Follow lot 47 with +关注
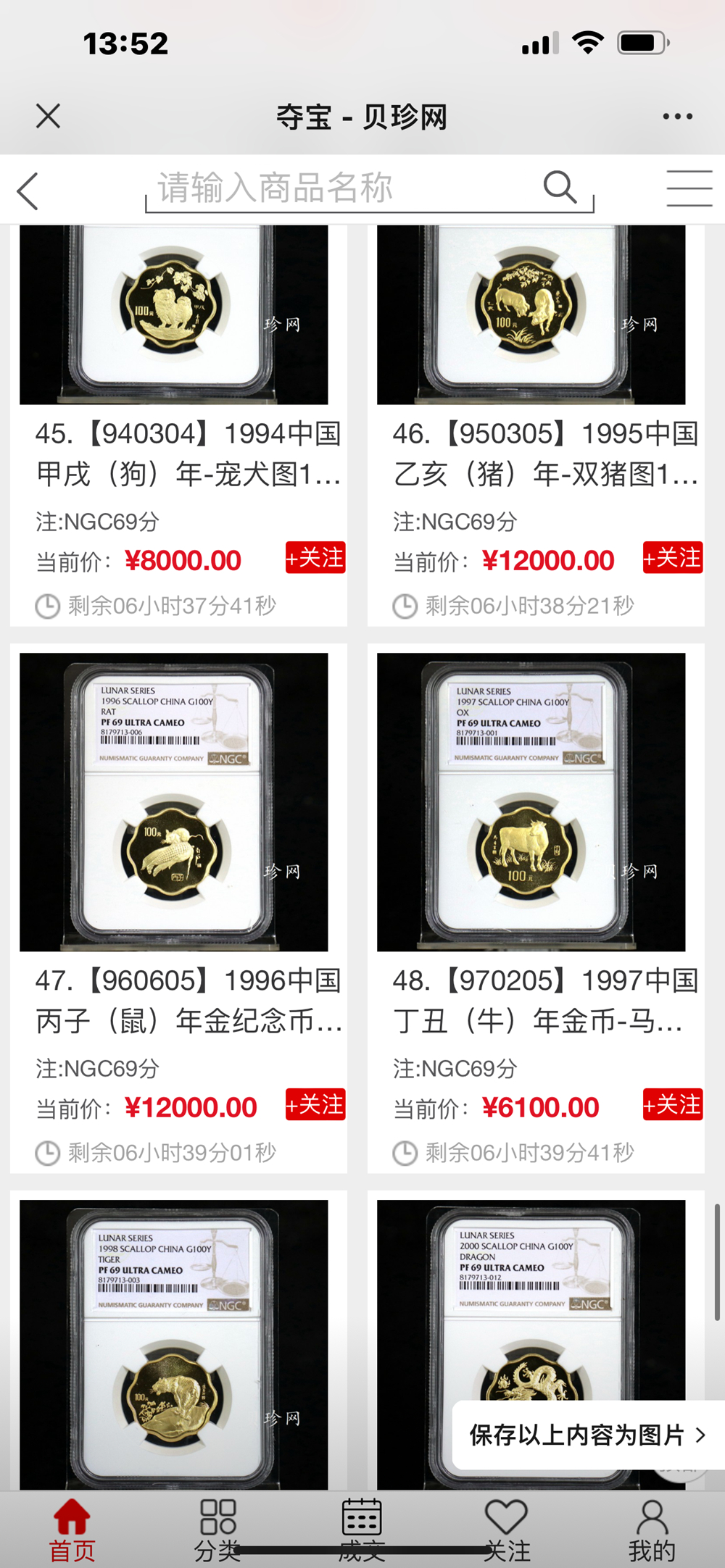 315,1105
